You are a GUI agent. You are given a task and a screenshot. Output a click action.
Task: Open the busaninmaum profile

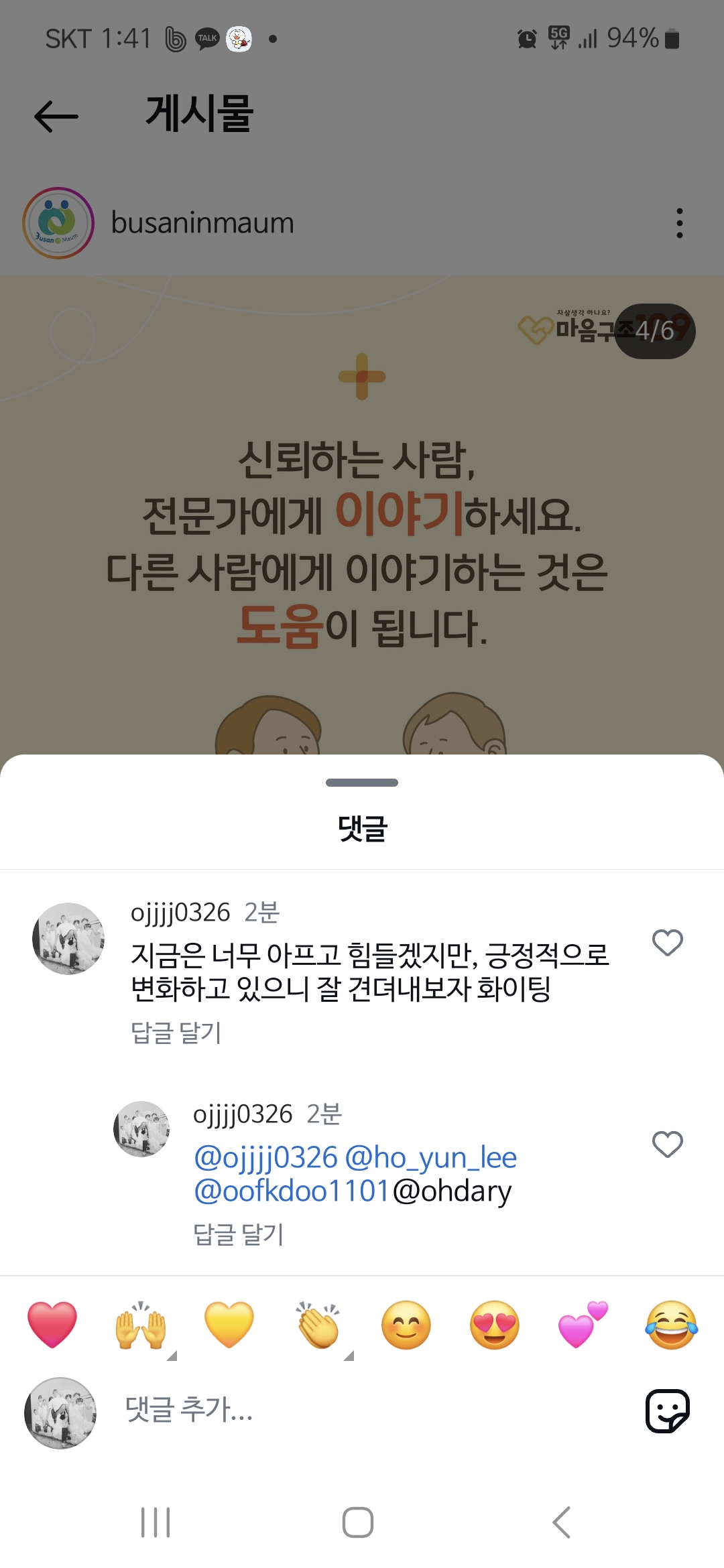[x=202, y=223]
